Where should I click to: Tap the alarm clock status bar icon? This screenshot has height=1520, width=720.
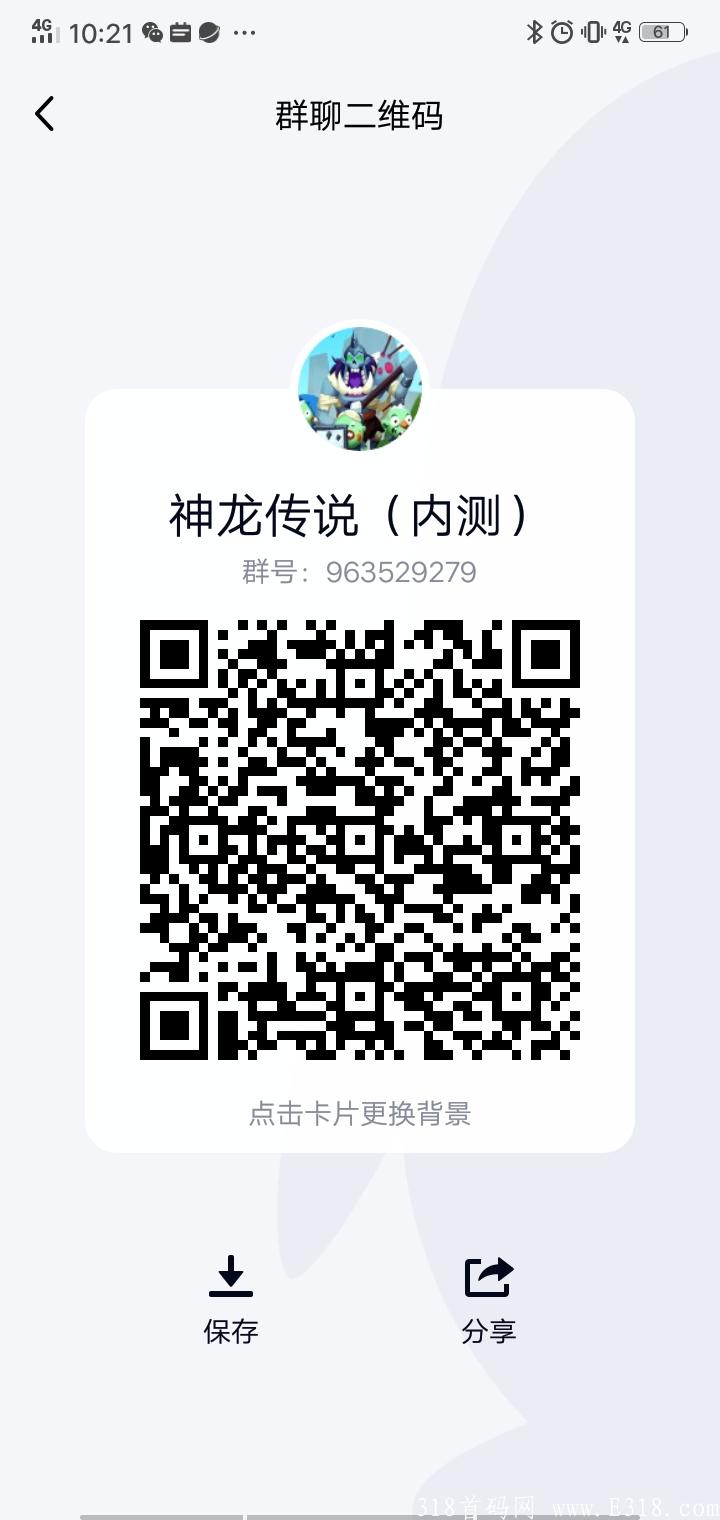[562, 32]
